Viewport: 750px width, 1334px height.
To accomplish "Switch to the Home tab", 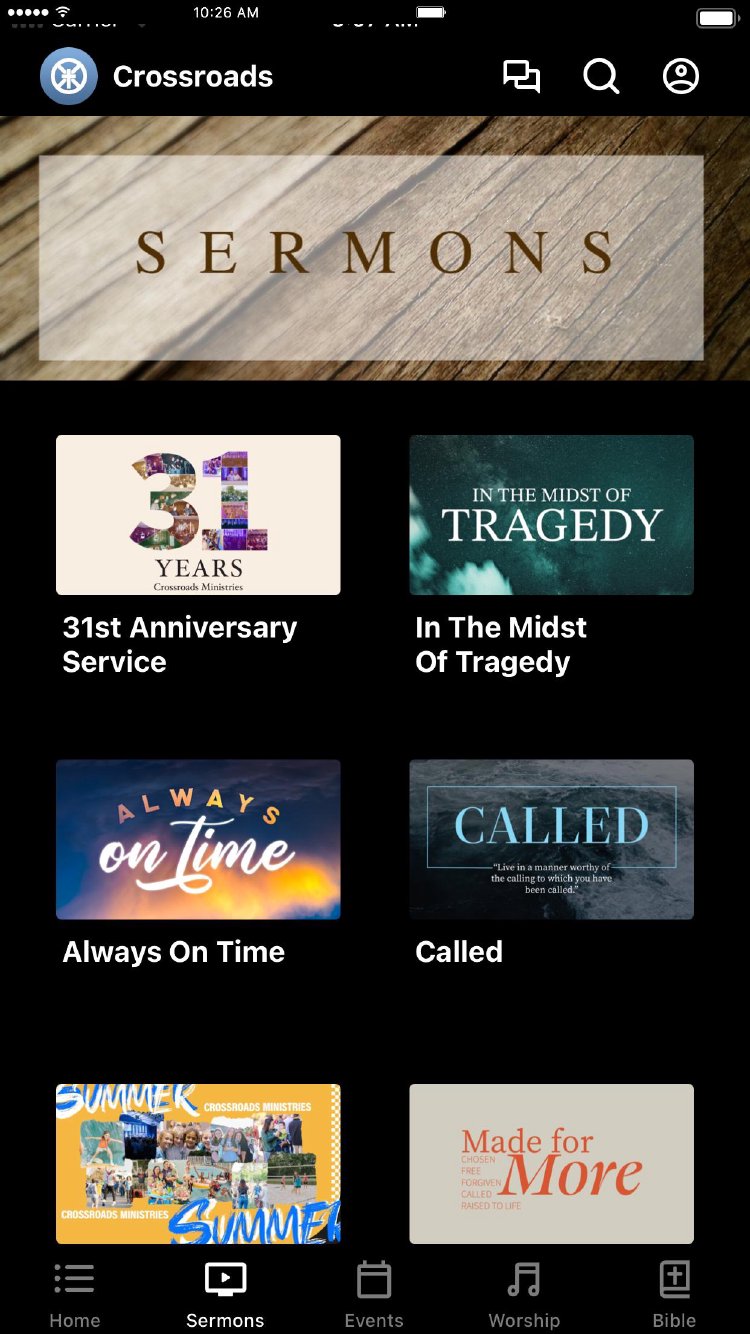I will click(x=75, y=1294).
